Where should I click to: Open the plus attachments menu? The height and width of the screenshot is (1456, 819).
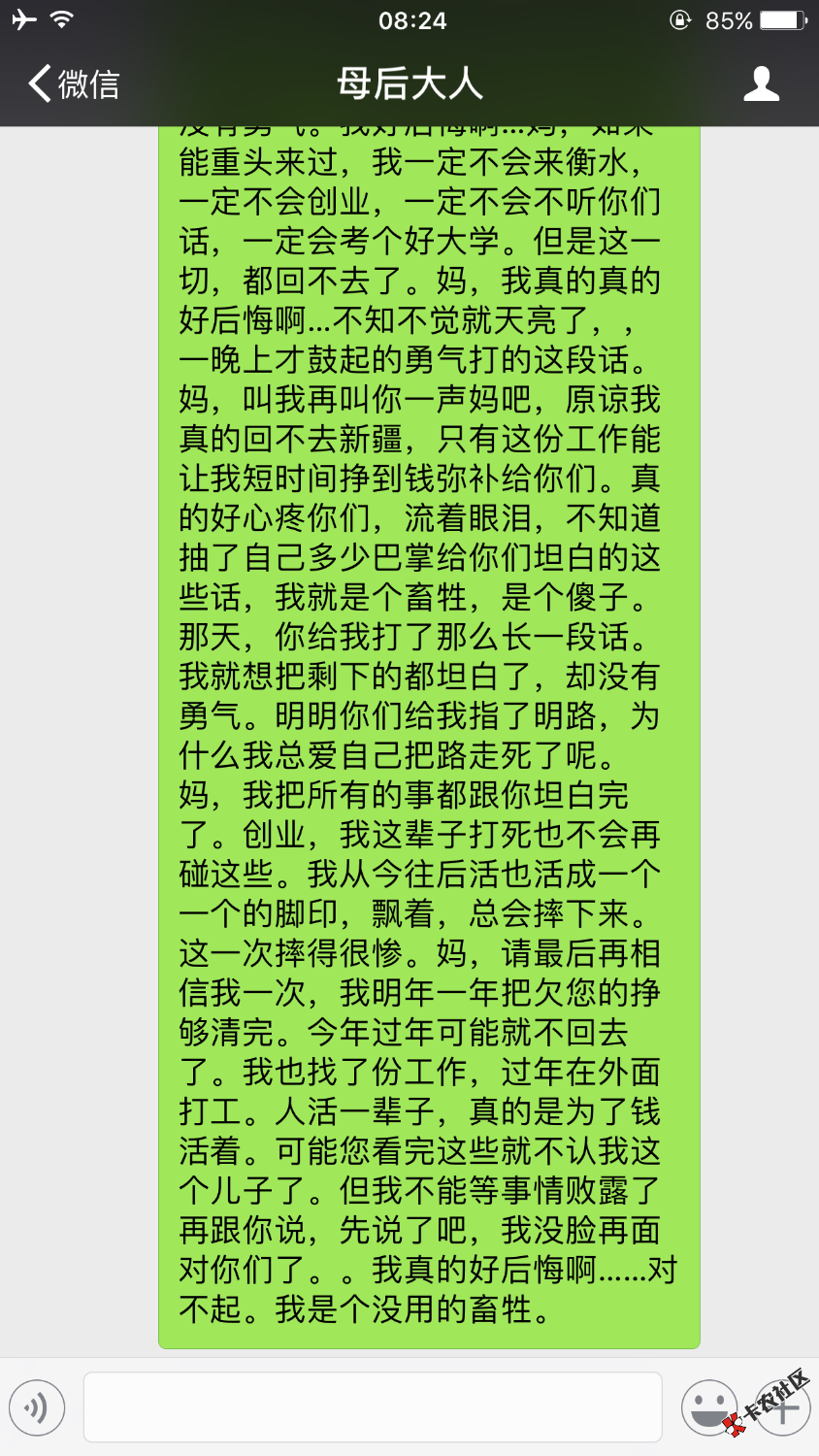(784, 1407)
